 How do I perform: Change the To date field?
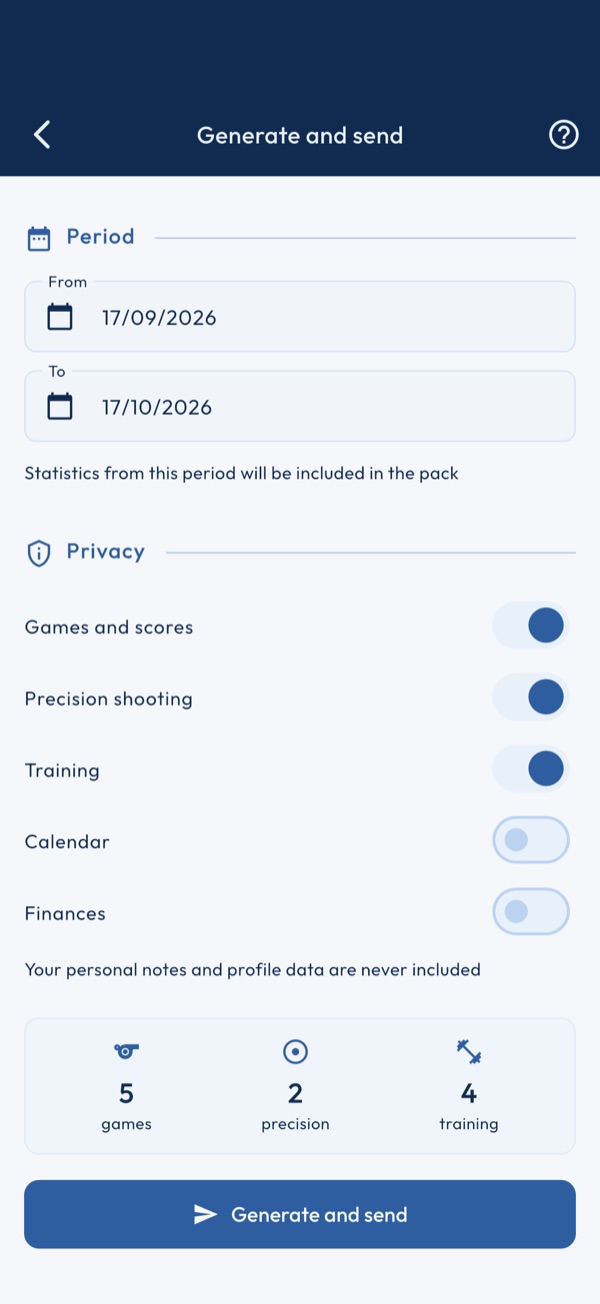(300, 407)
